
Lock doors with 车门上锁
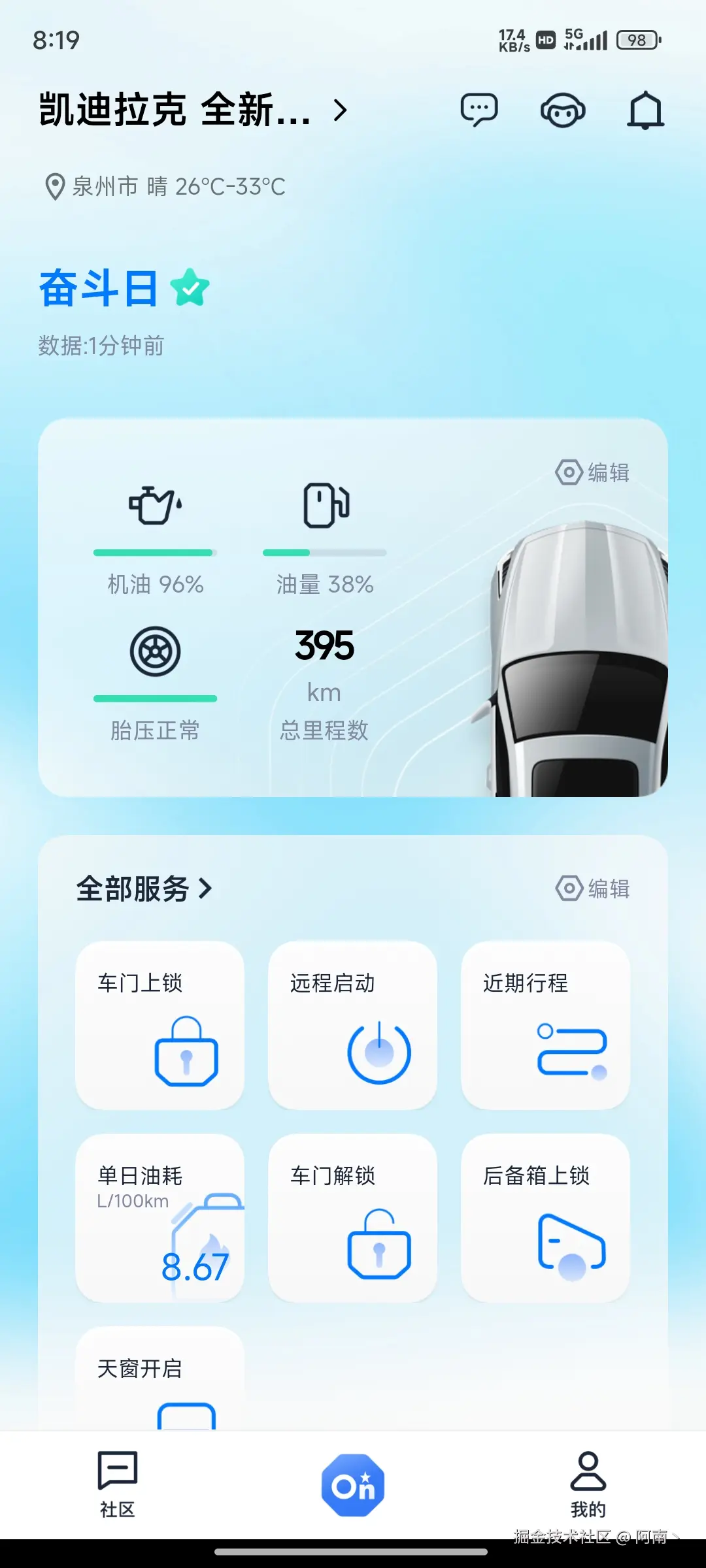click(x=160, y=1025)
